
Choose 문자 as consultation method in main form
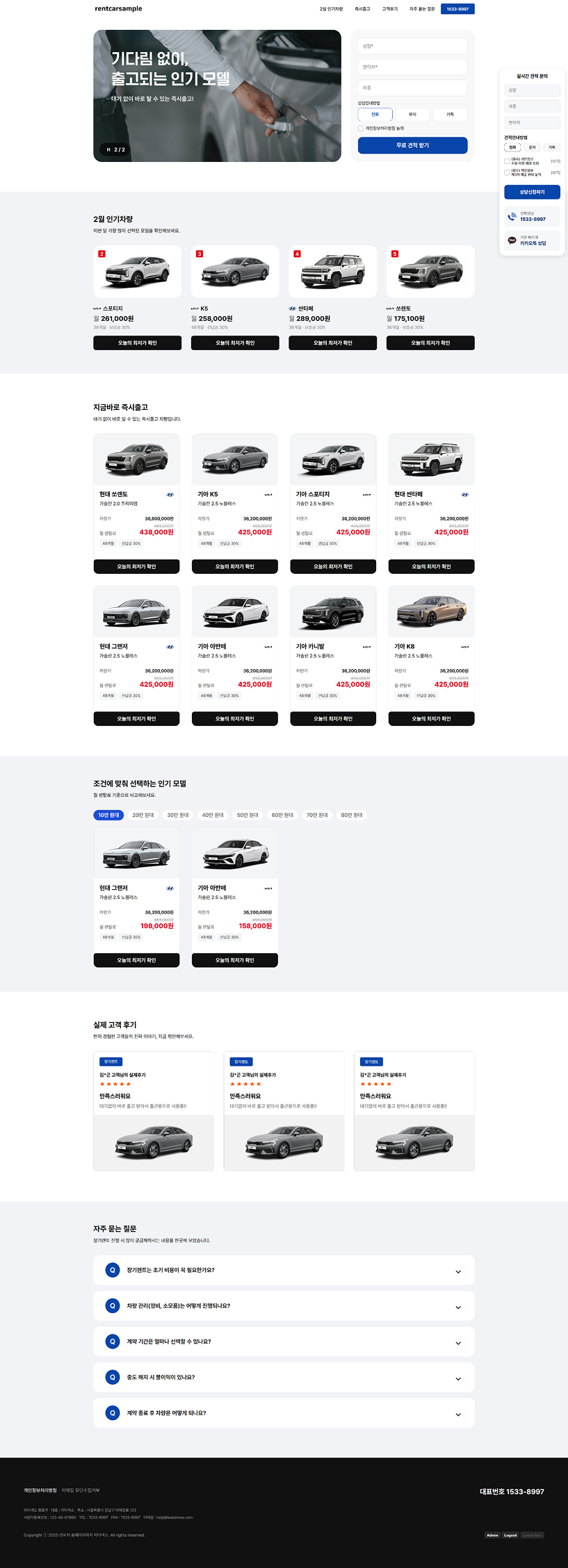click(412, 115)
